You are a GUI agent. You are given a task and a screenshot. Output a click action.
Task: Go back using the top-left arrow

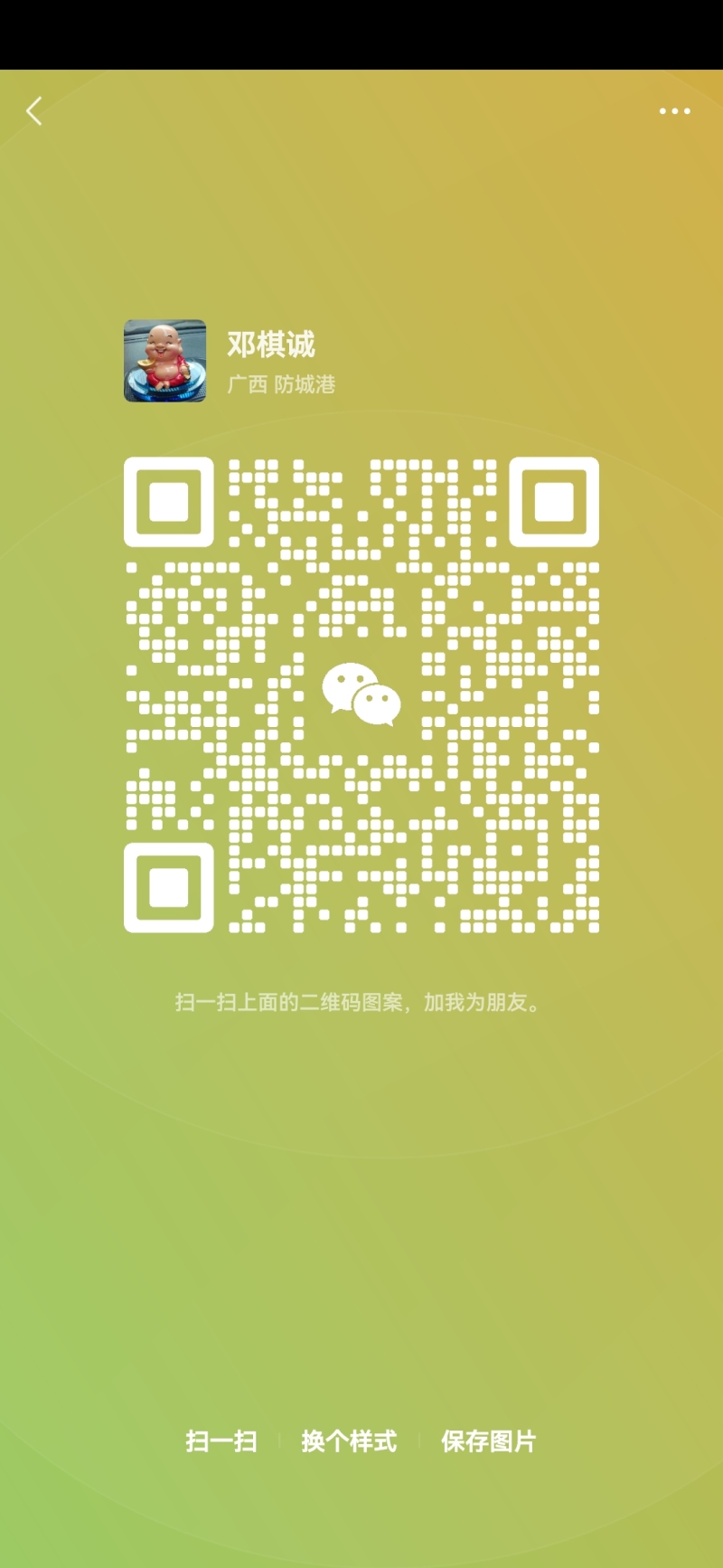(34, 111)
